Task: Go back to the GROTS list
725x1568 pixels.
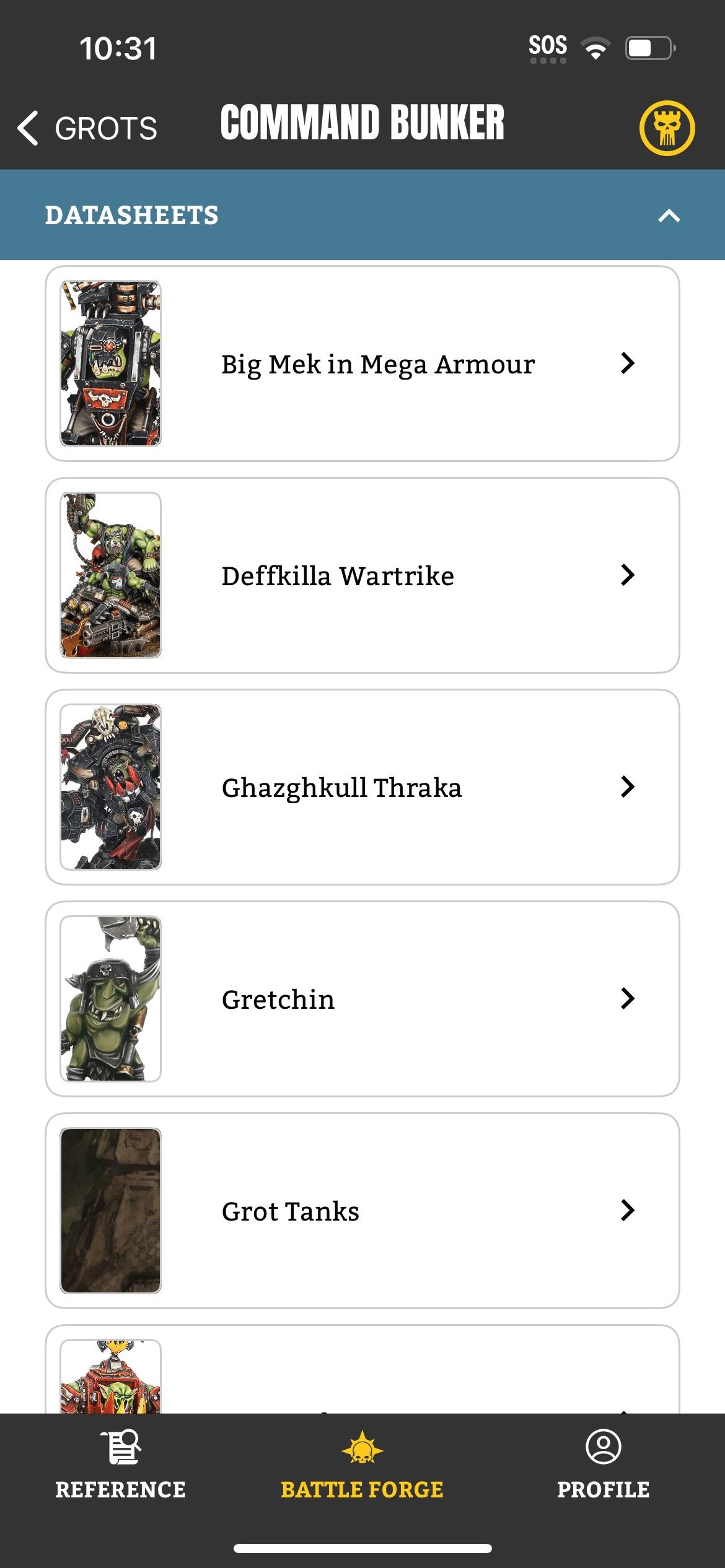Action: [x=87, y=127]
